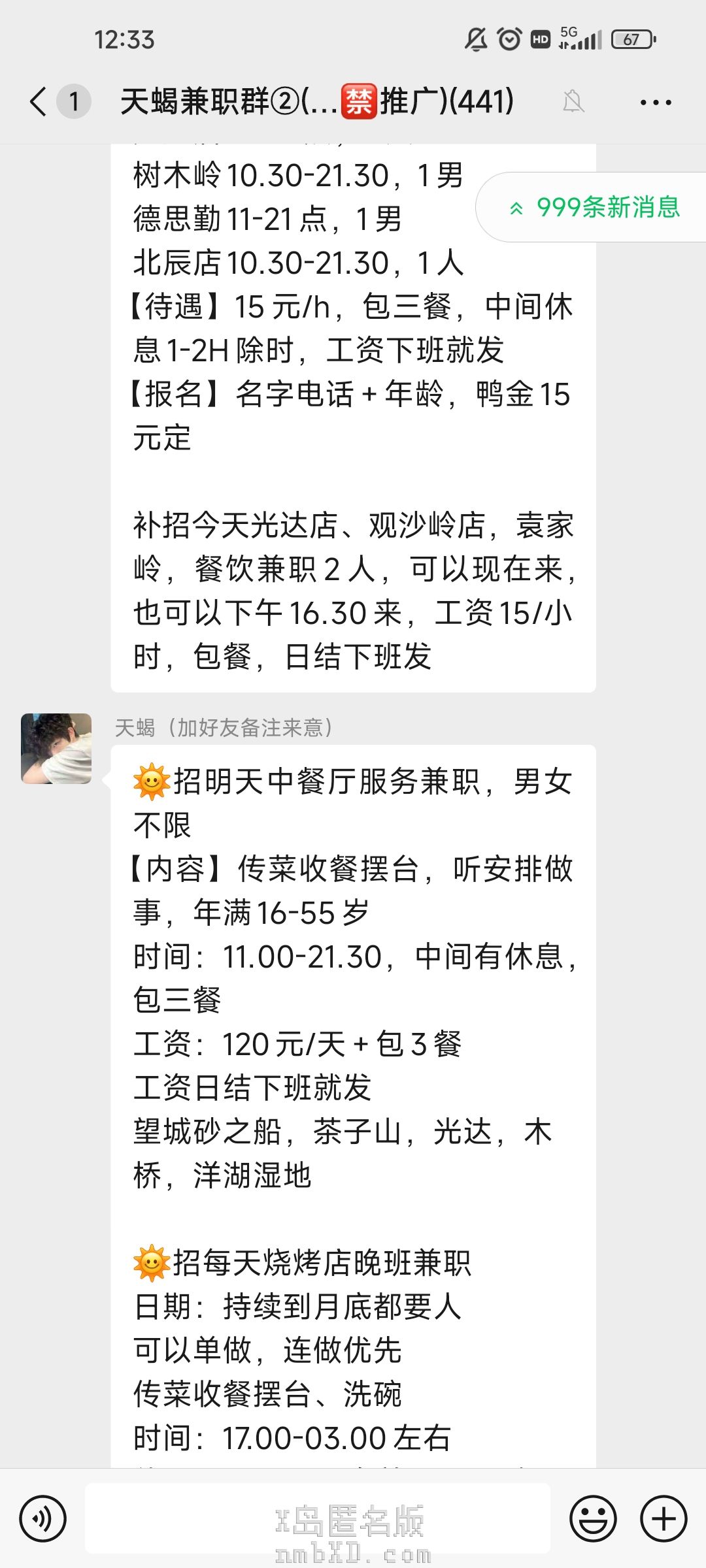Open 天蝎's profile avatar
706x1568 pixels.
point(56,749)
